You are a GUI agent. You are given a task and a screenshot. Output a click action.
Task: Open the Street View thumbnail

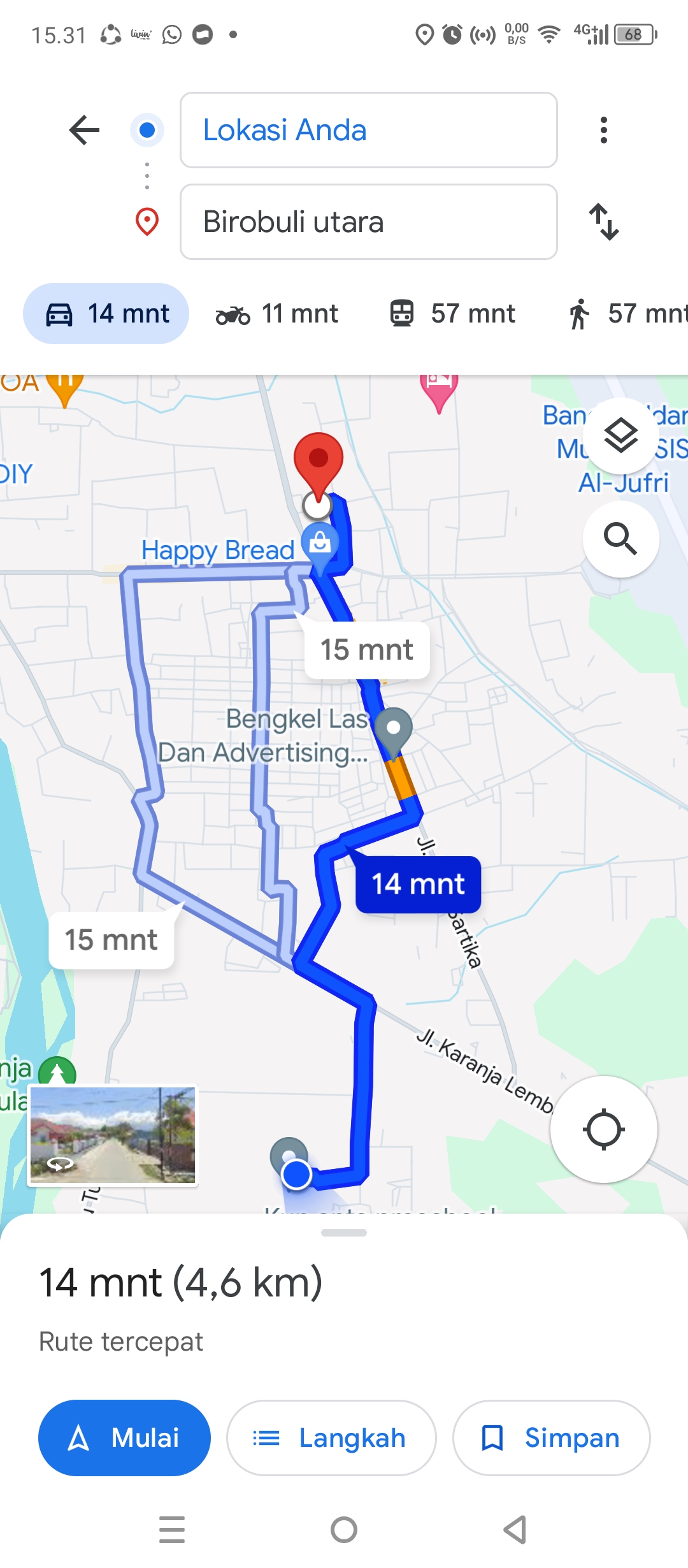click(113, 1136)
